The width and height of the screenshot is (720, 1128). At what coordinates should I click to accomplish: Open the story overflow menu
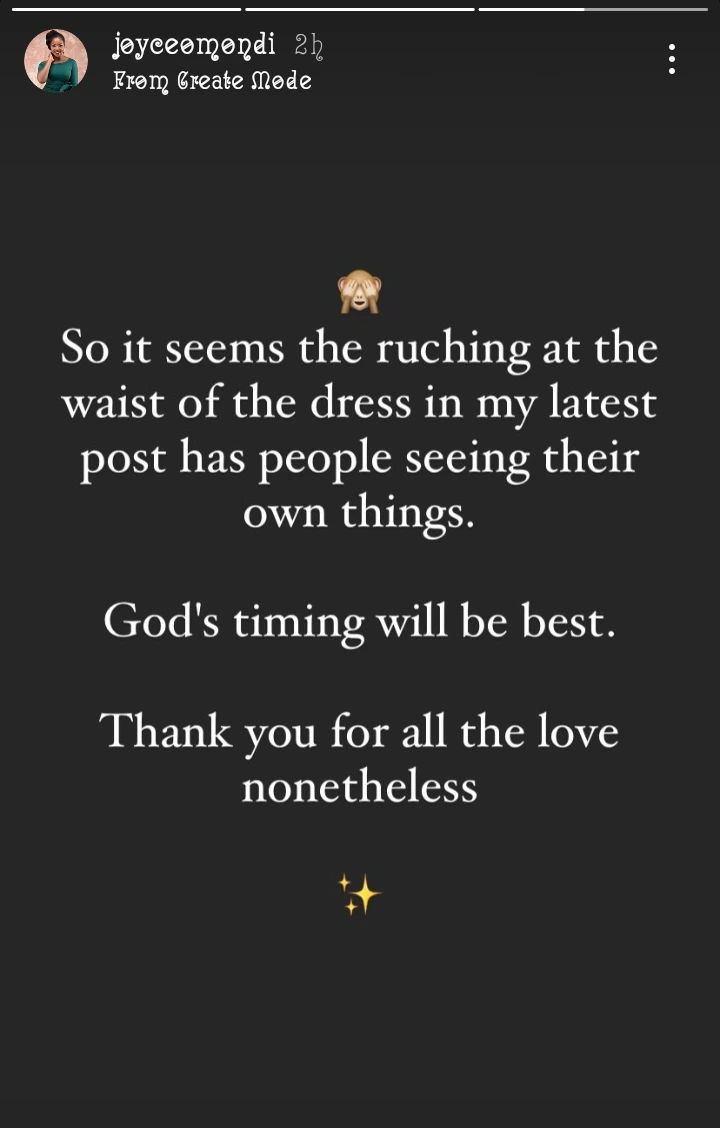point(672,59)
